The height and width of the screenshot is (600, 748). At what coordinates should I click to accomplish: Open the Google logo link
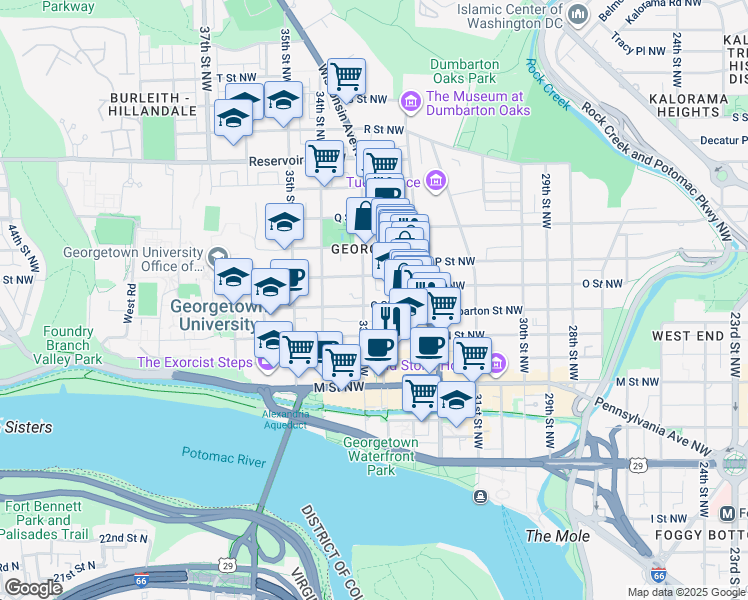click(32, 588)
